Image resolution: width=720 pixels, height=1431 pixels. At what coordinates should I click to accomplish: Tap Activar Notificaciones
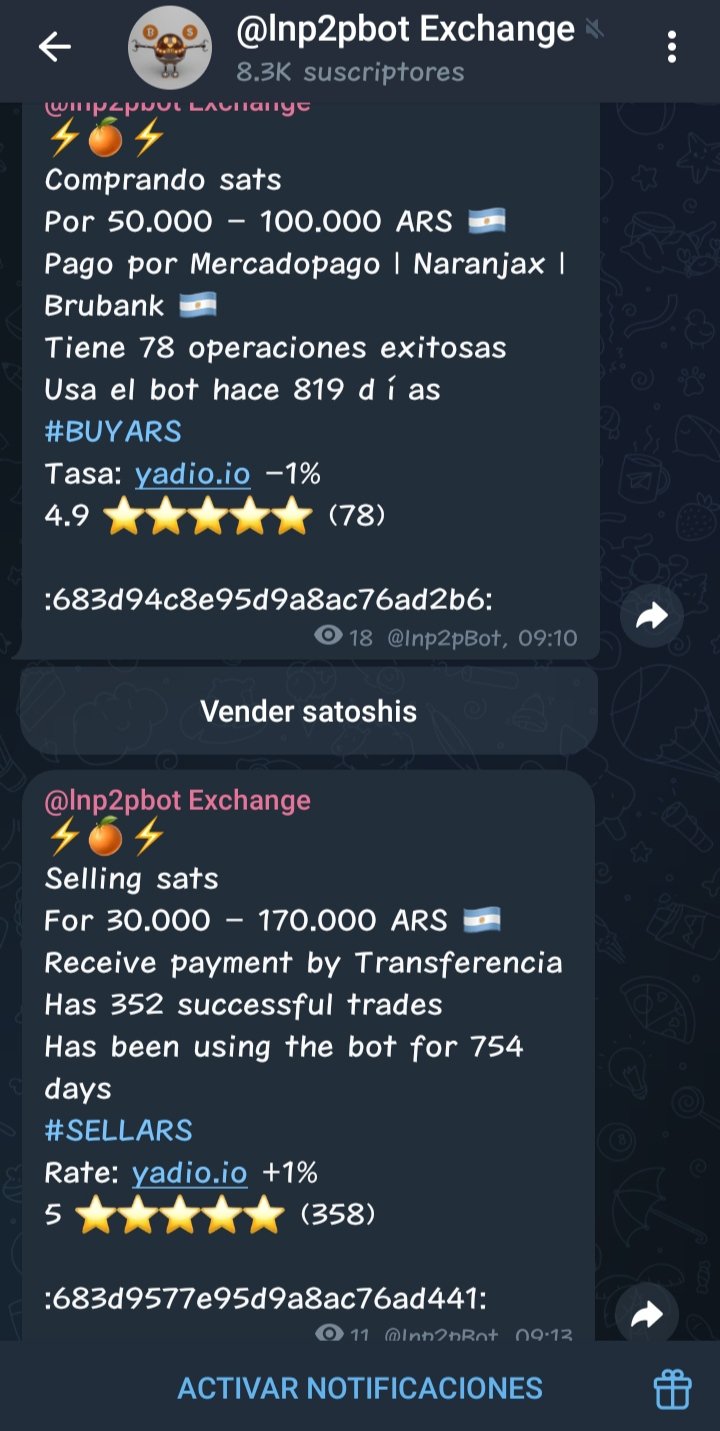tap(360, 1388)
